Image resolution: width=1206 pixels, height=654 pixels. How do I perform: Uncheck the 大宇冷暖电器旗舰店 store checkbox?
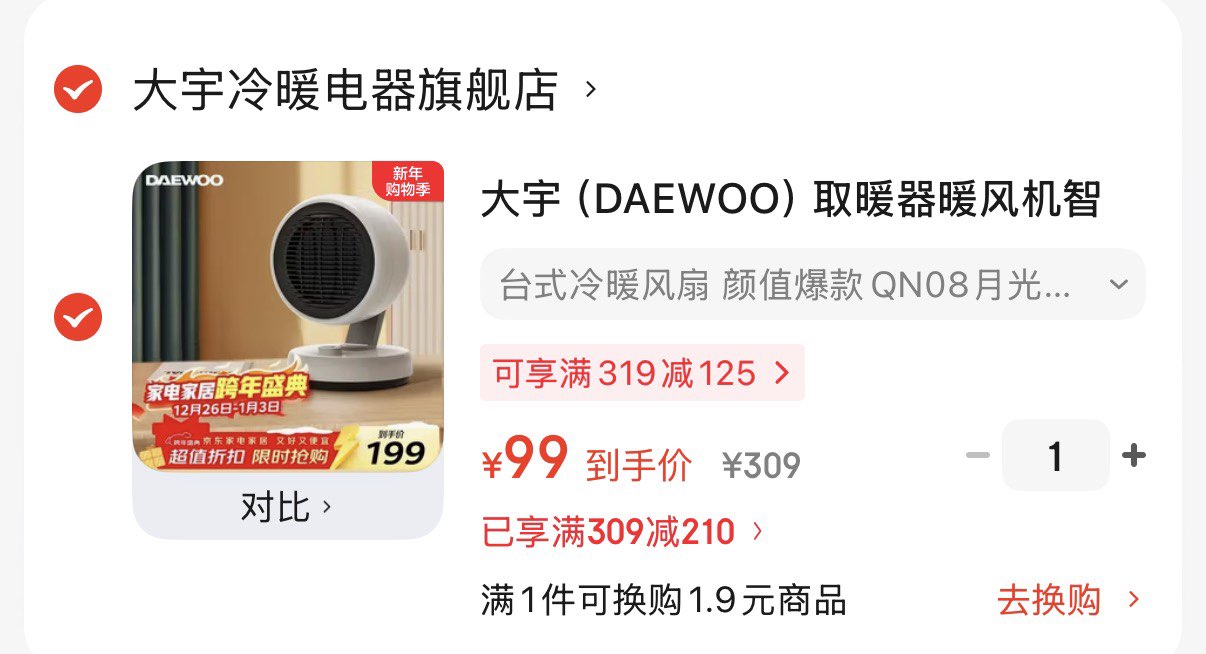tap(77, 90)
